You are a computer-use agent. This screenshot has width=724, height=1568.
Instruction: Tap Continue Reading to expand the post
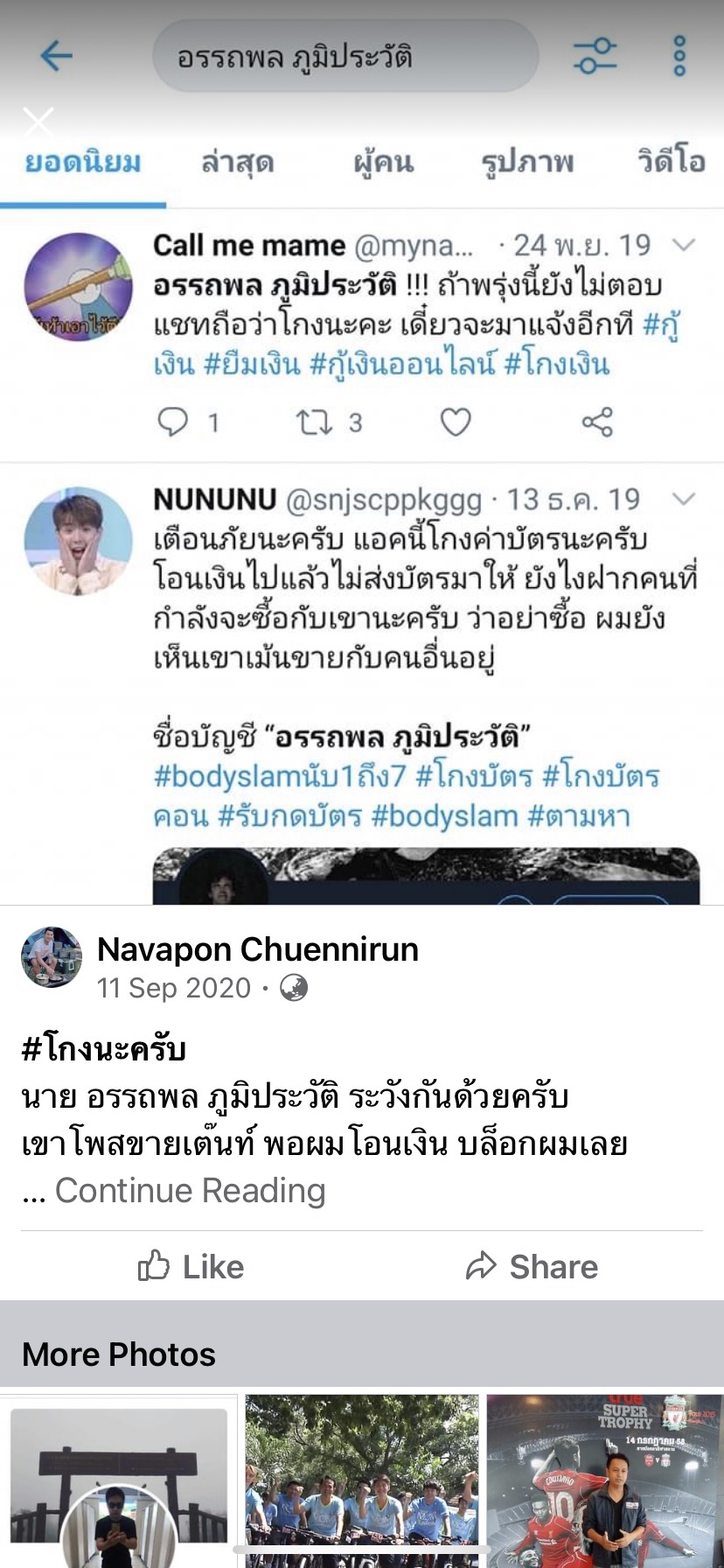190,1191
